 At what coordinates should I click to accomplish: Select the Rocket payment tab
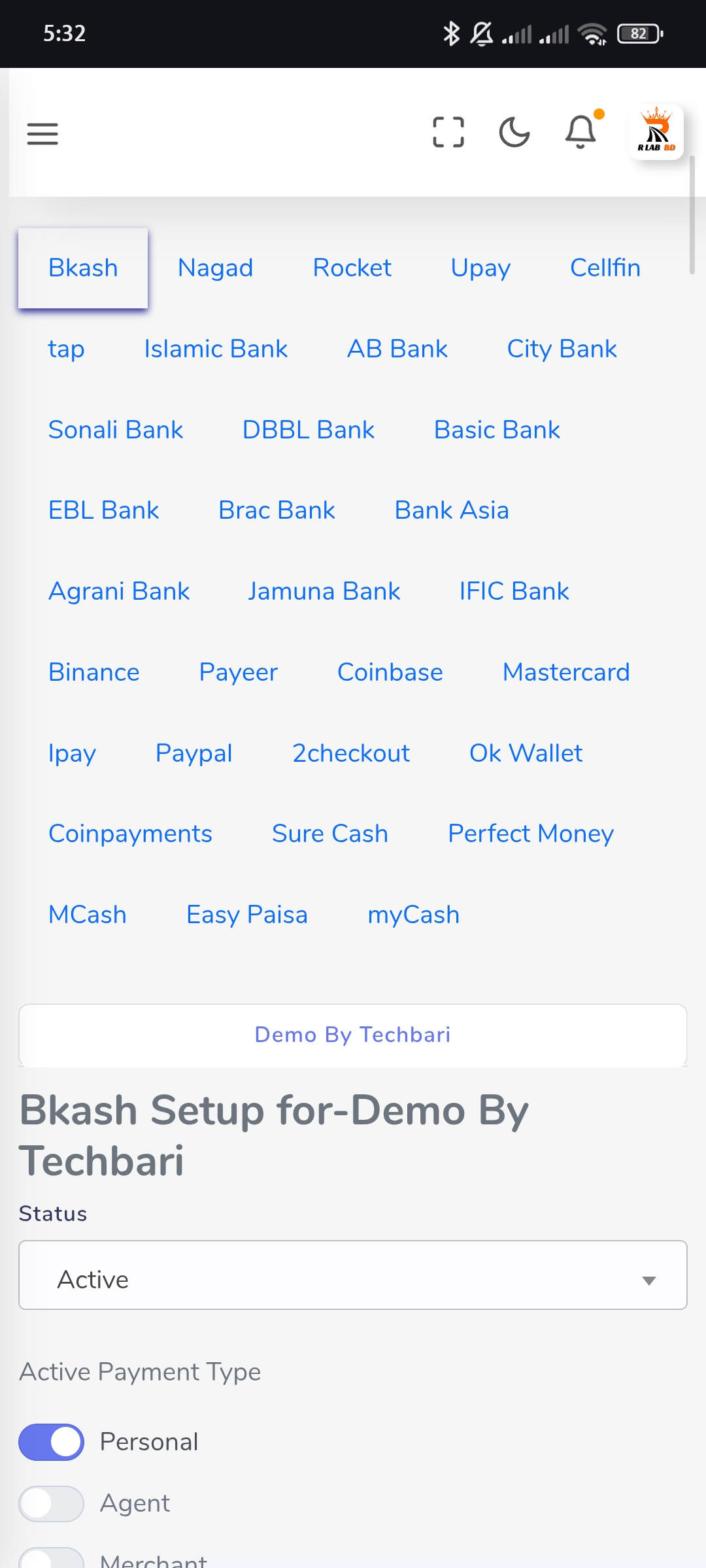[352, 268]
